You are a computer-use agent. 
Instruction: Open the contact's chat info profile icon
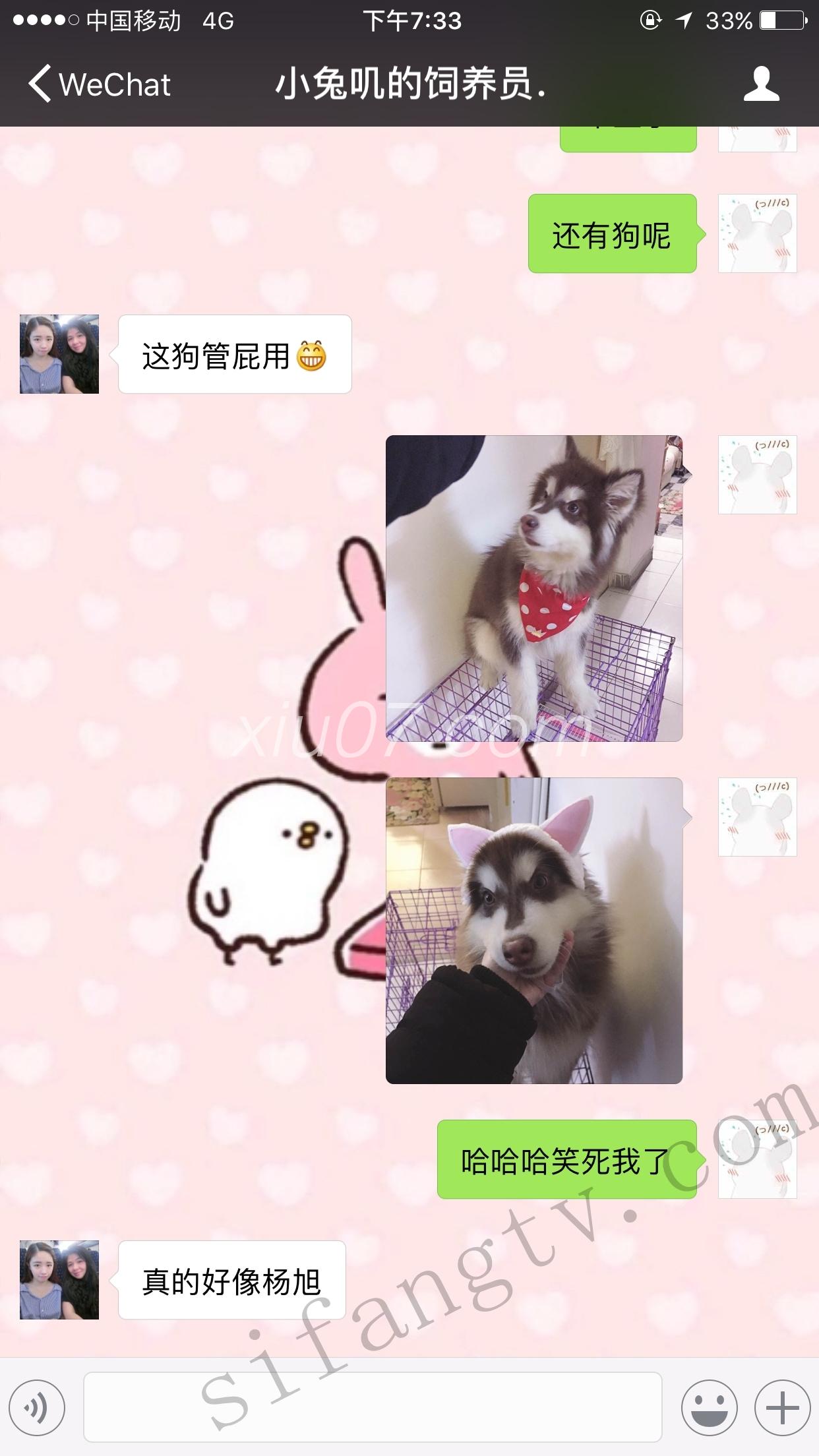(x=761, y=84)
